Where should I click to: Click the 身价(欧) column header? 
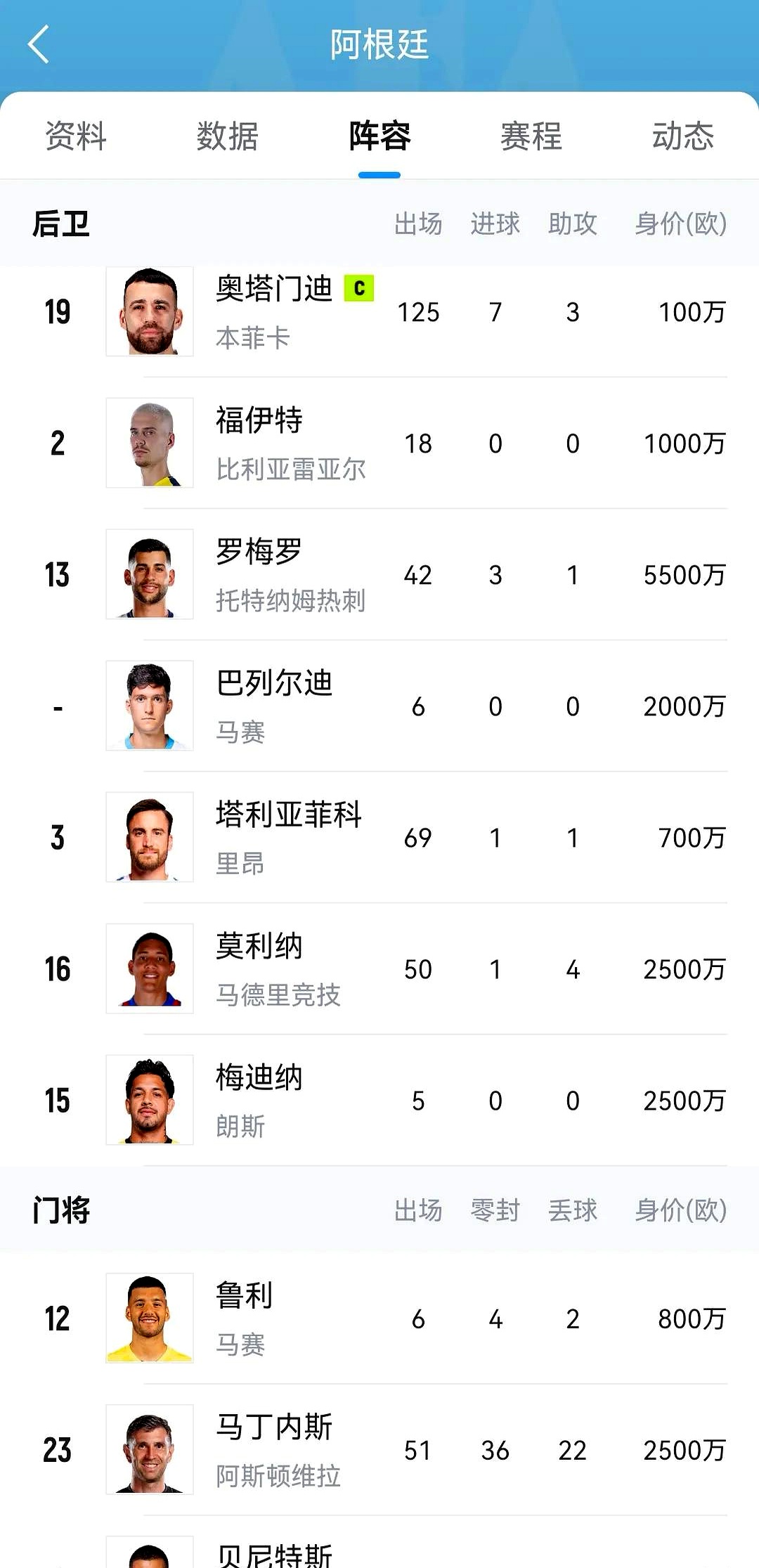coord(679,223)
